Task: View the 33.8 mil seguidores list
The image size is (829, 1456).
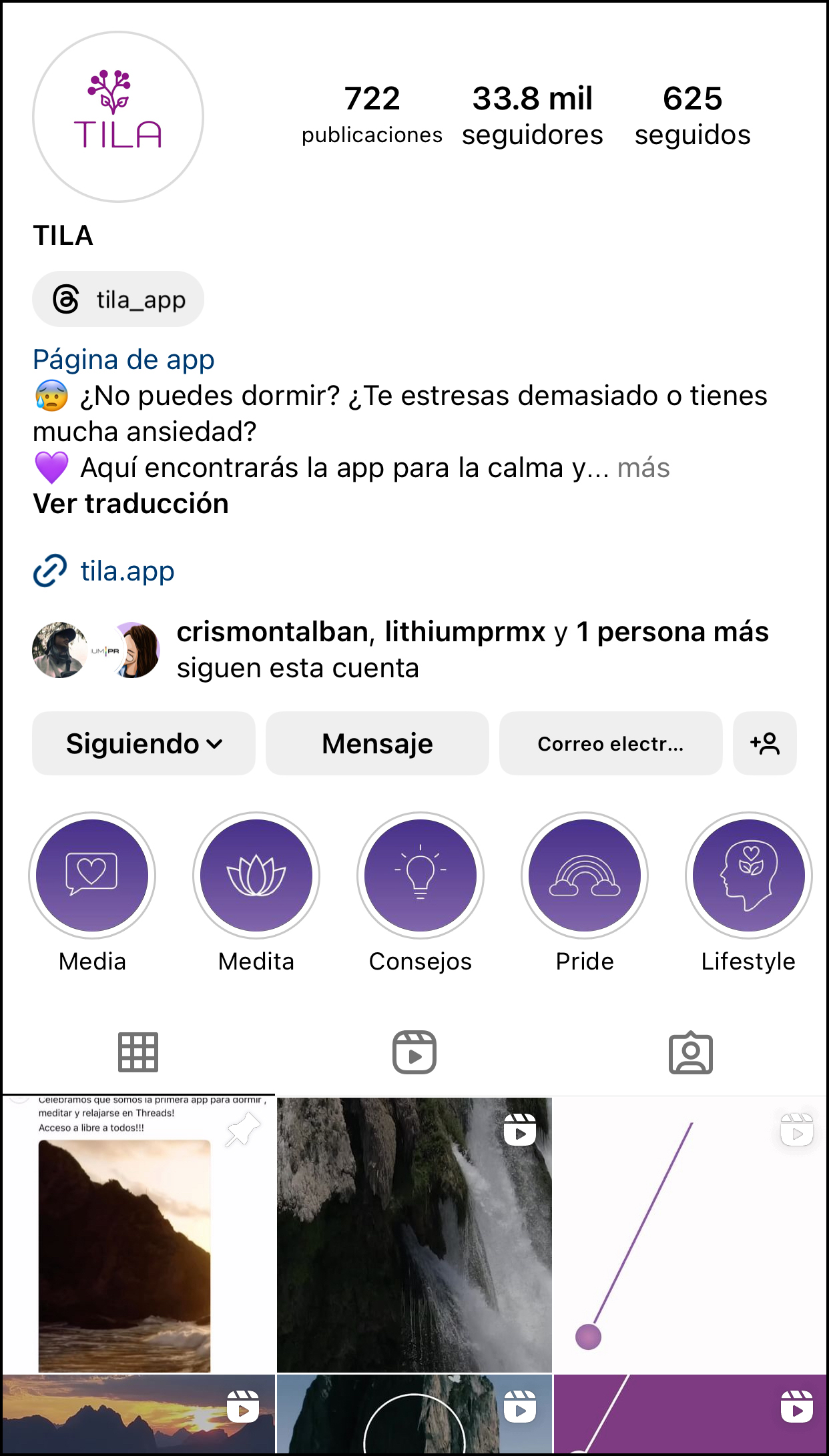Action: (x=533, y=115)
